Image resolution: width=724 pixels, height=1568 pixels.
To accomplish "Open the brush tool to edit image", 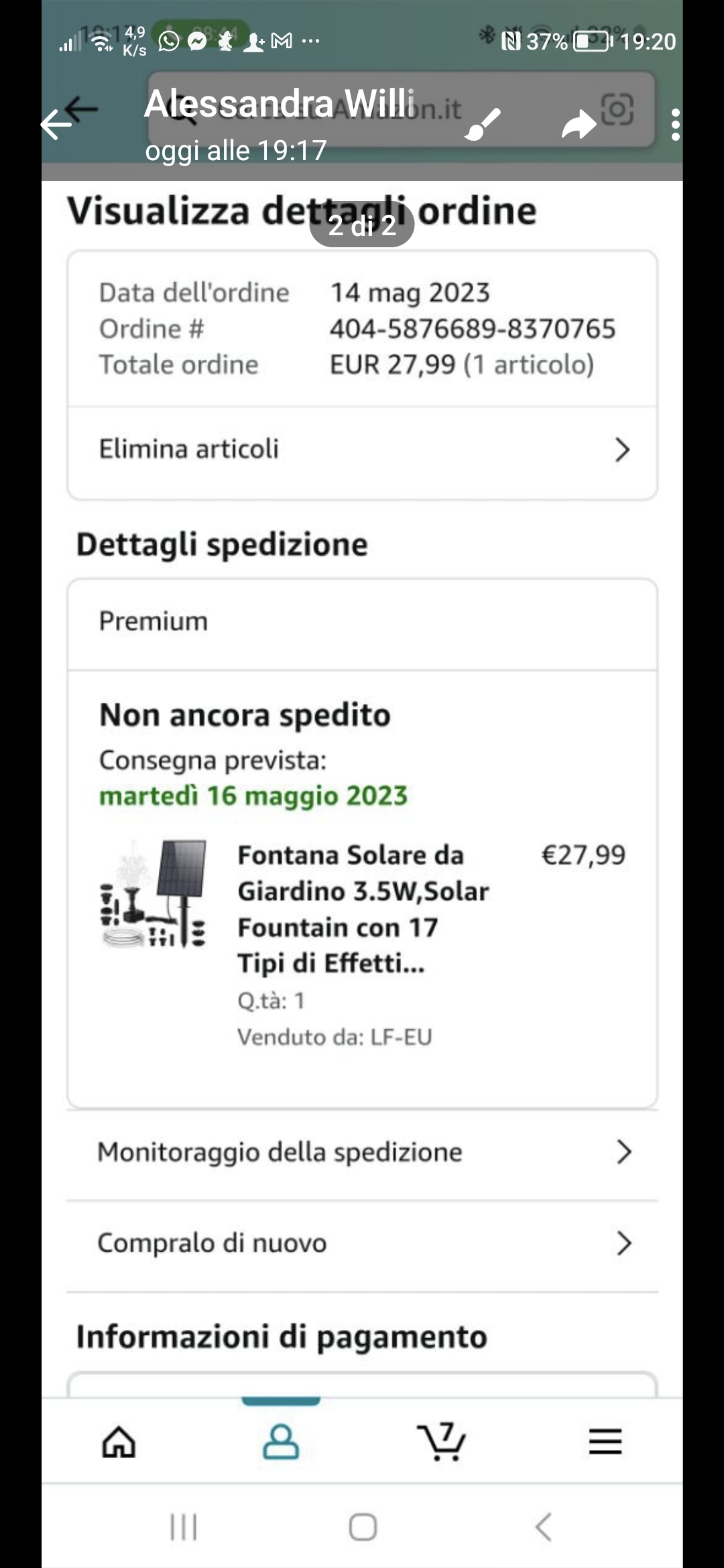I will [482, 125].
